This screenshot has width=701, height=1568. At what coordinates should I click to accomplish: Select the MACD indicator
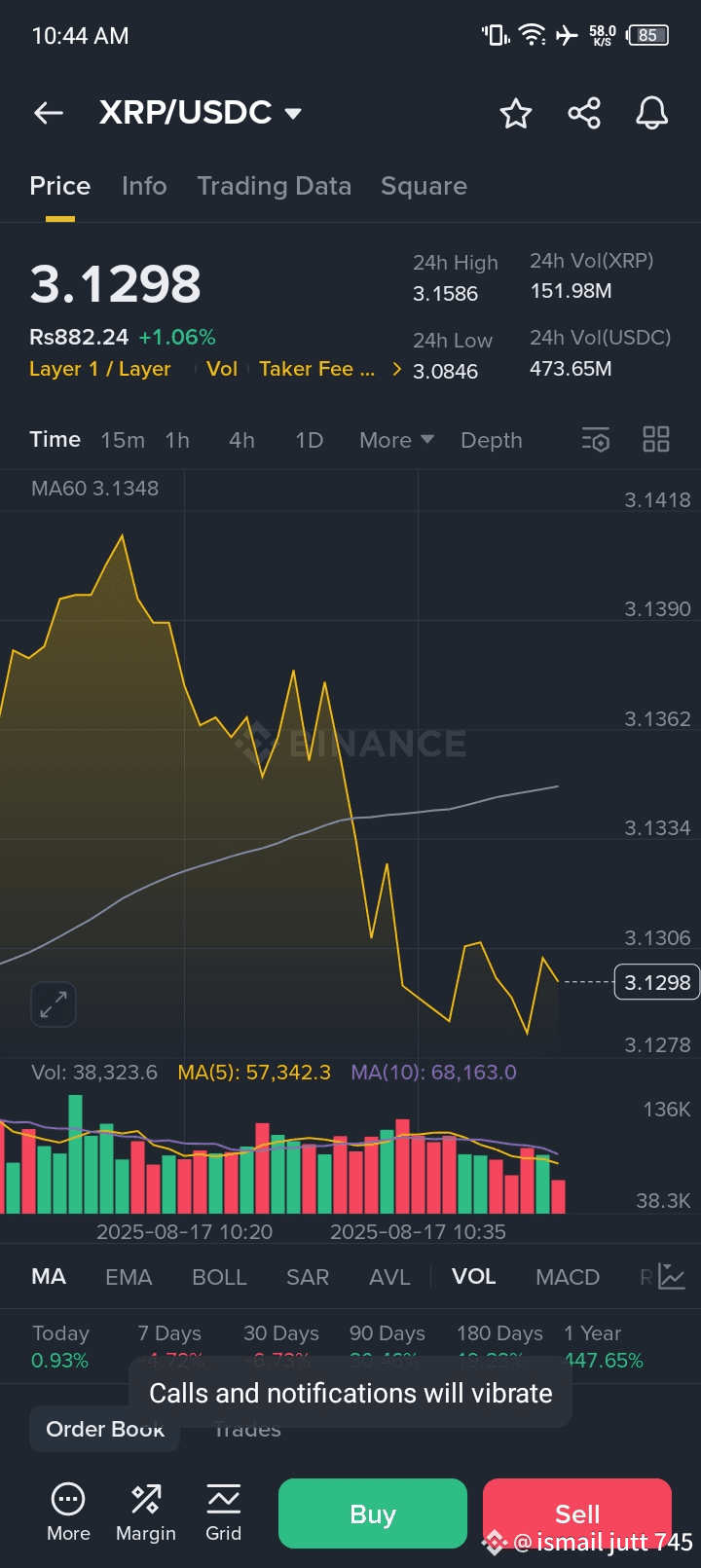pos(568,1277)
